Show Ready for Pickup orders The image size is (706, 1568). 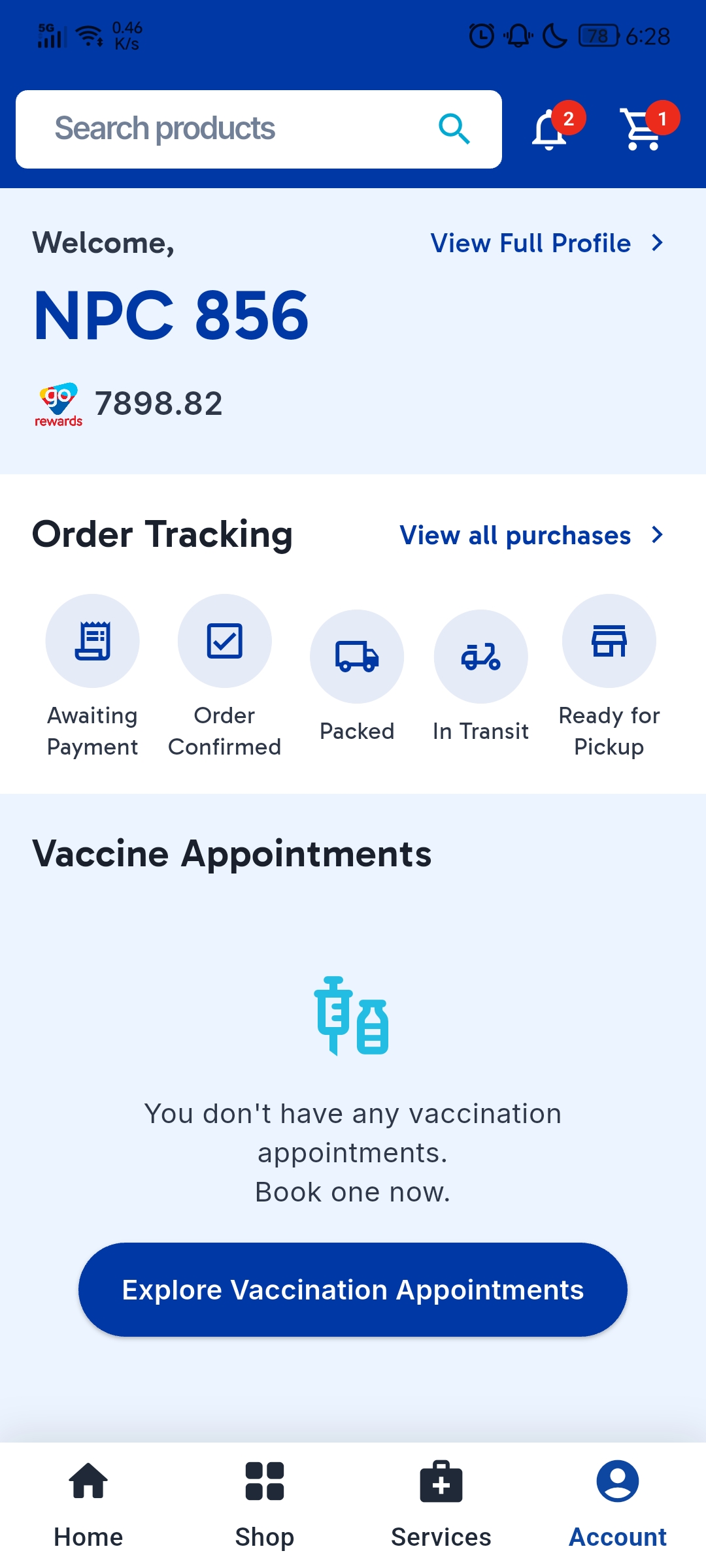point(609,677)
